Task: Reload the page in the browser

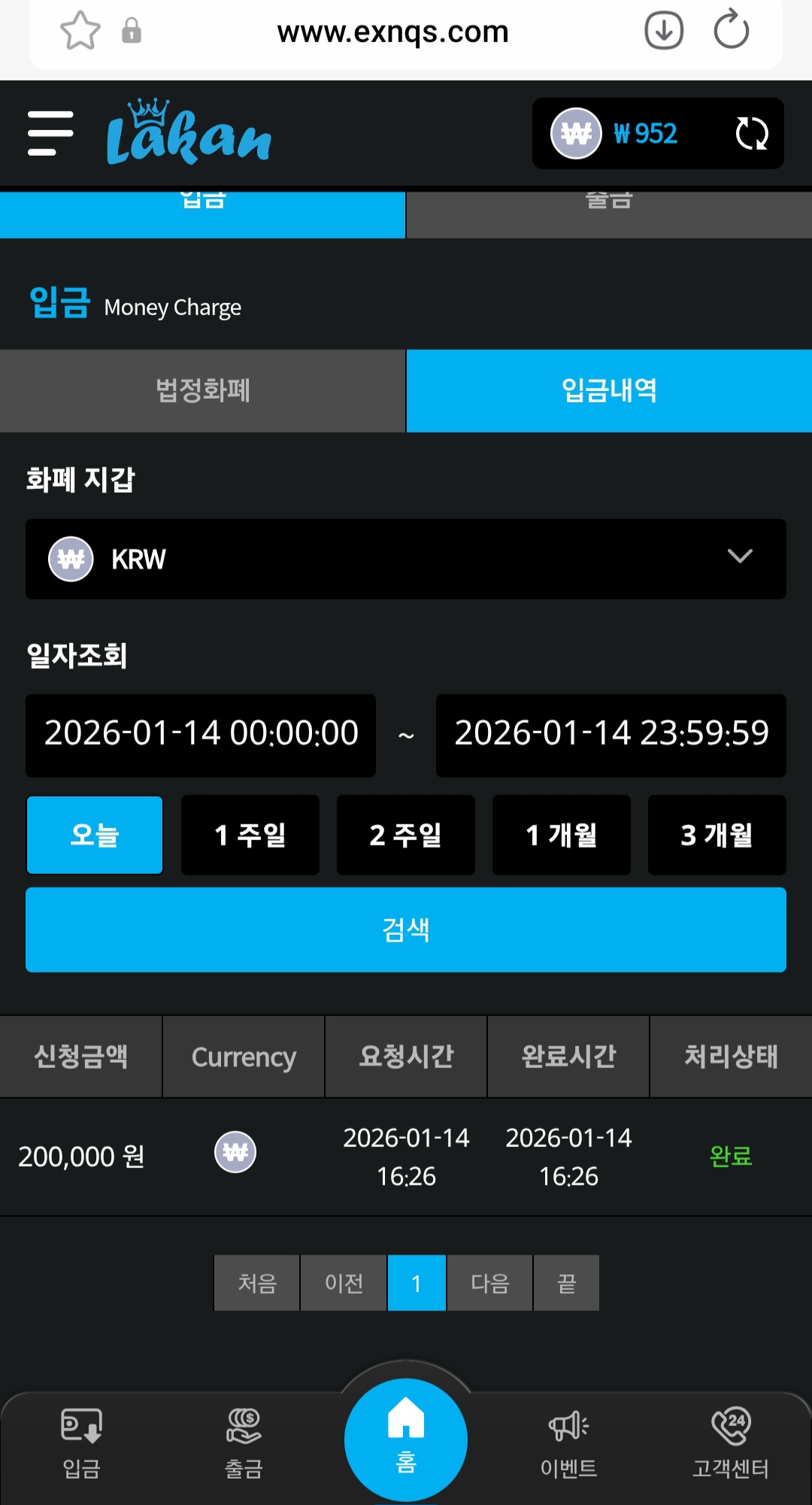Action: coord(731,31)
